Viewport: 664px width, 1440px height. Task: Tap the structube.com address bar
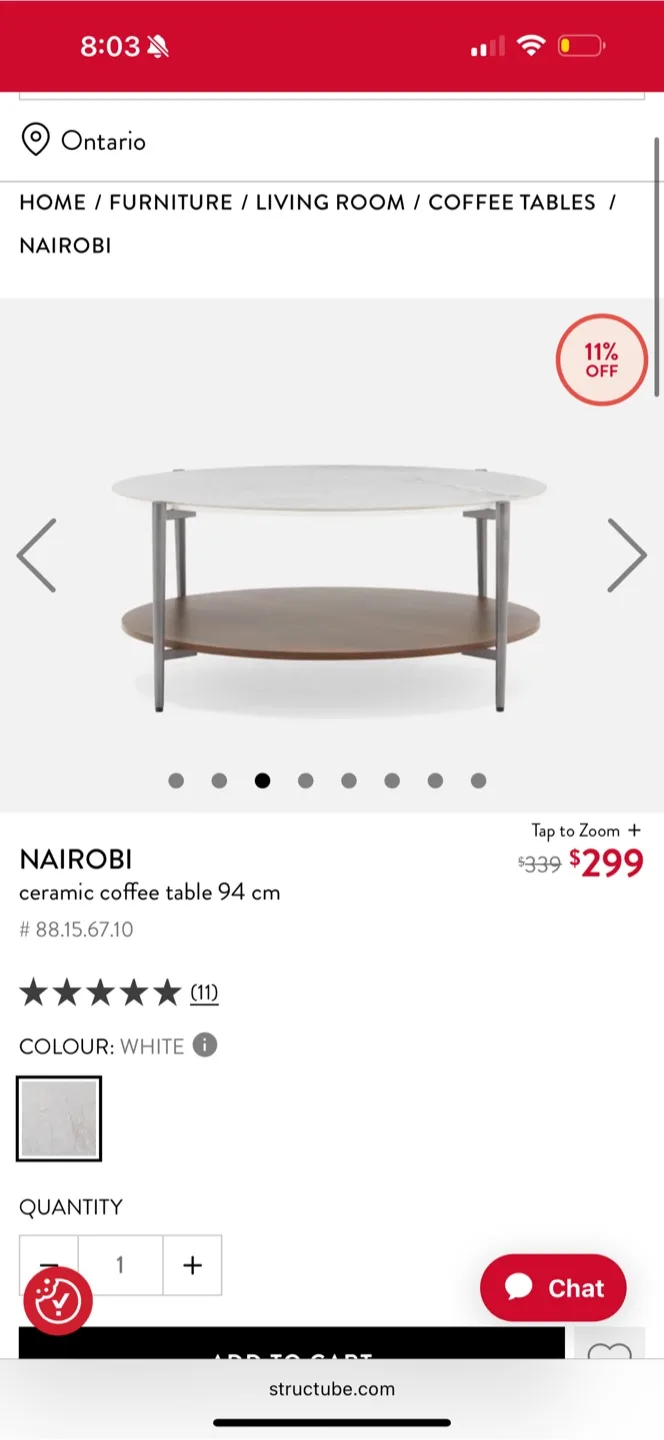click(332, 1389)
